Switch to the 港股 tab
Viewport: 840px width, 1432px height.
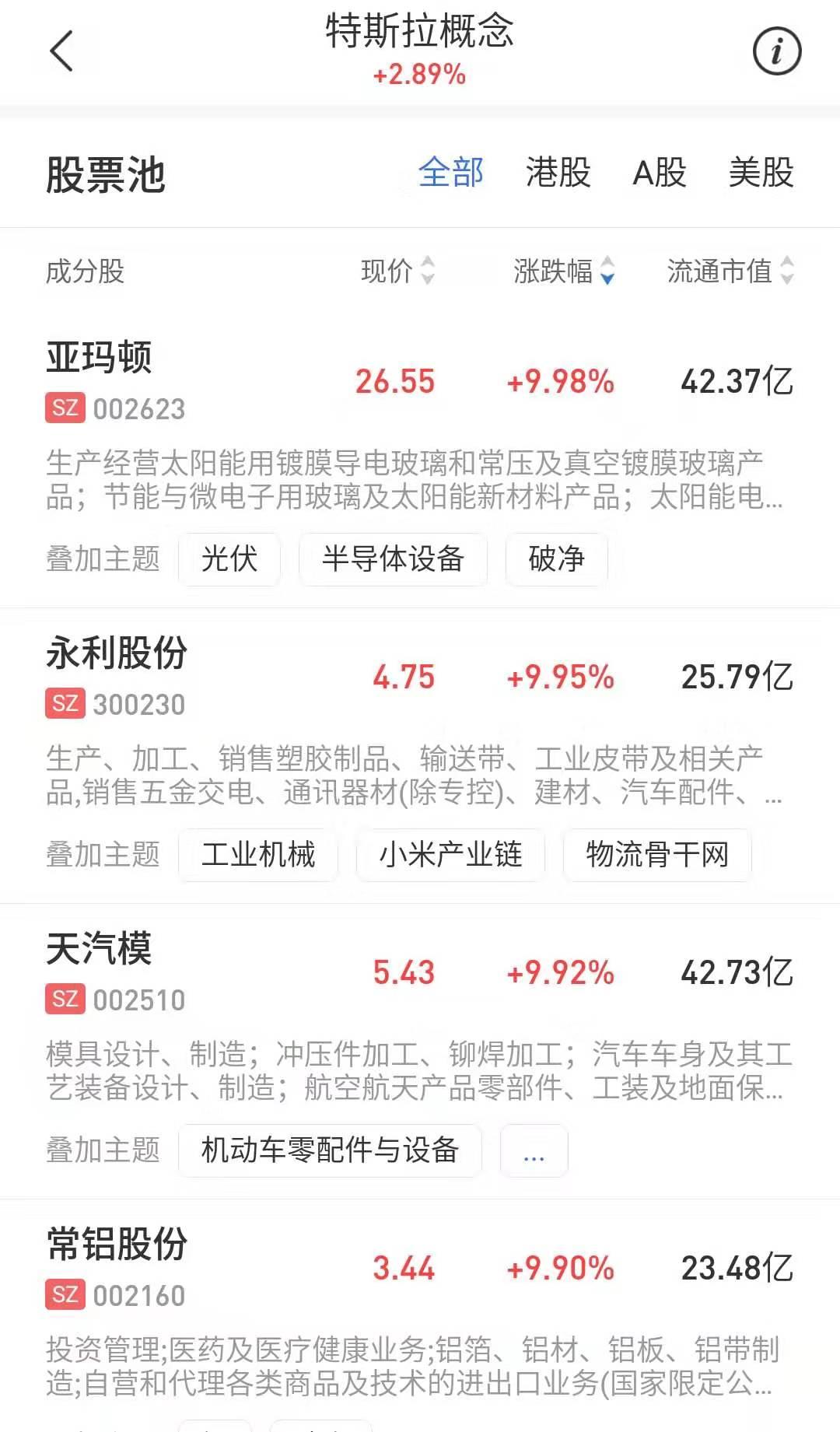558,173
